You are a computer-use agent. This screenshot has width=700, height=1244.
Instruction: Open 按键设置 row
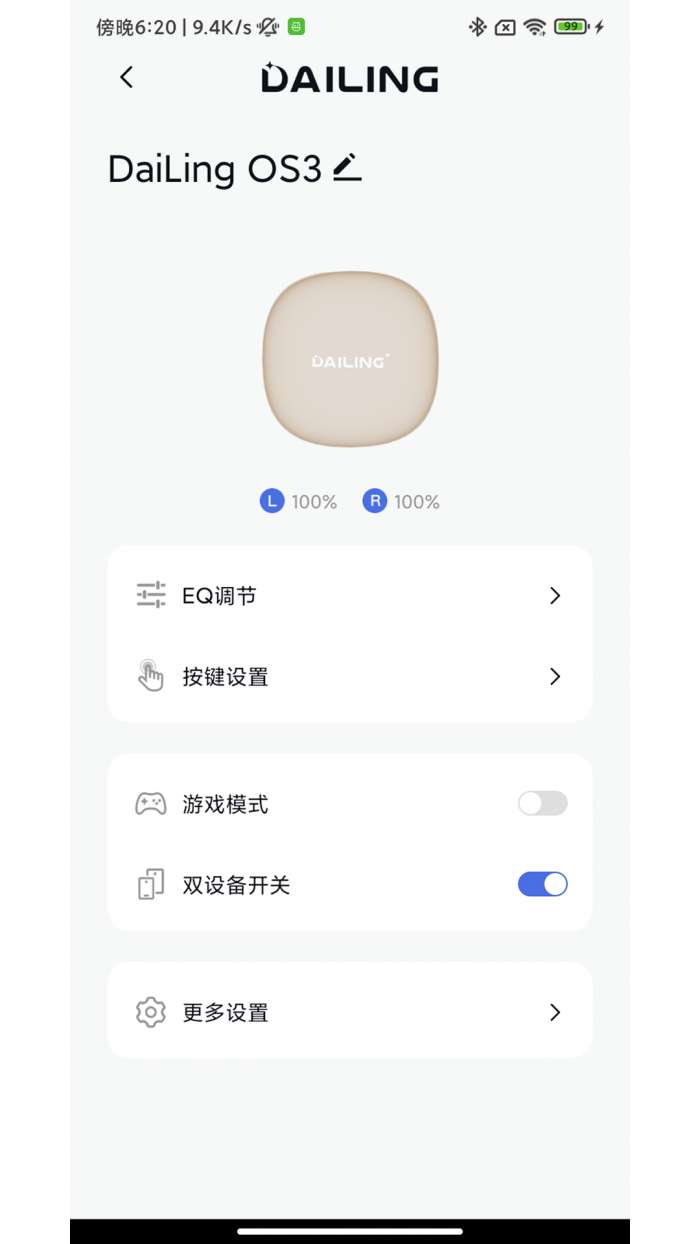349,677
